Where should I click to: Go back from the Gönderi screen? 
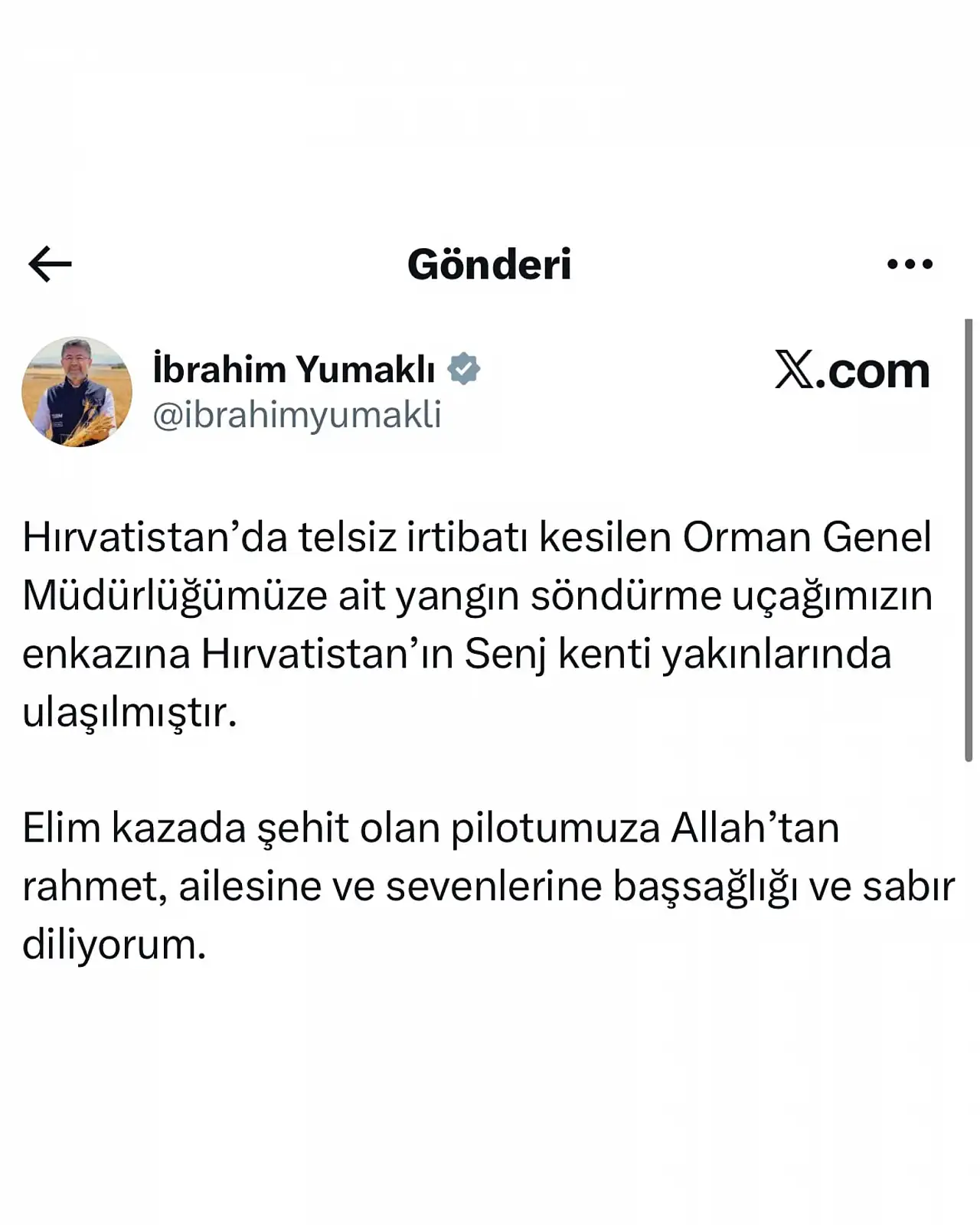(50, 264)
